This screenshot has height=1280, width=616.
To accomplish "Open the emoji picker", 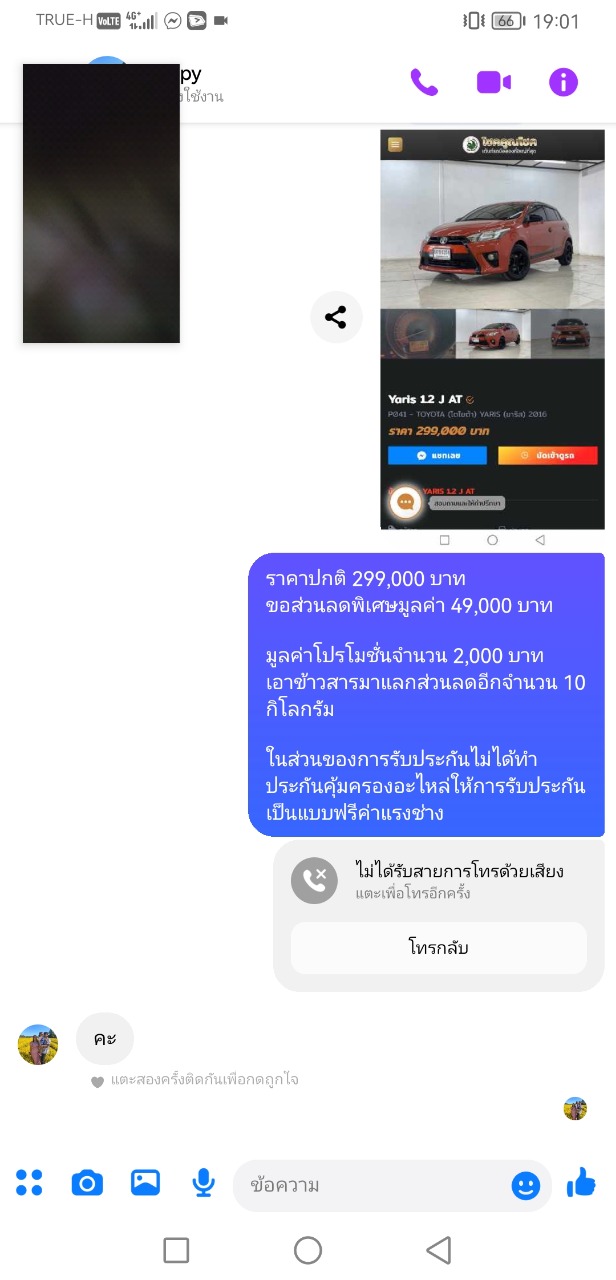I will pyautogui.click(x=526, y=1186).
